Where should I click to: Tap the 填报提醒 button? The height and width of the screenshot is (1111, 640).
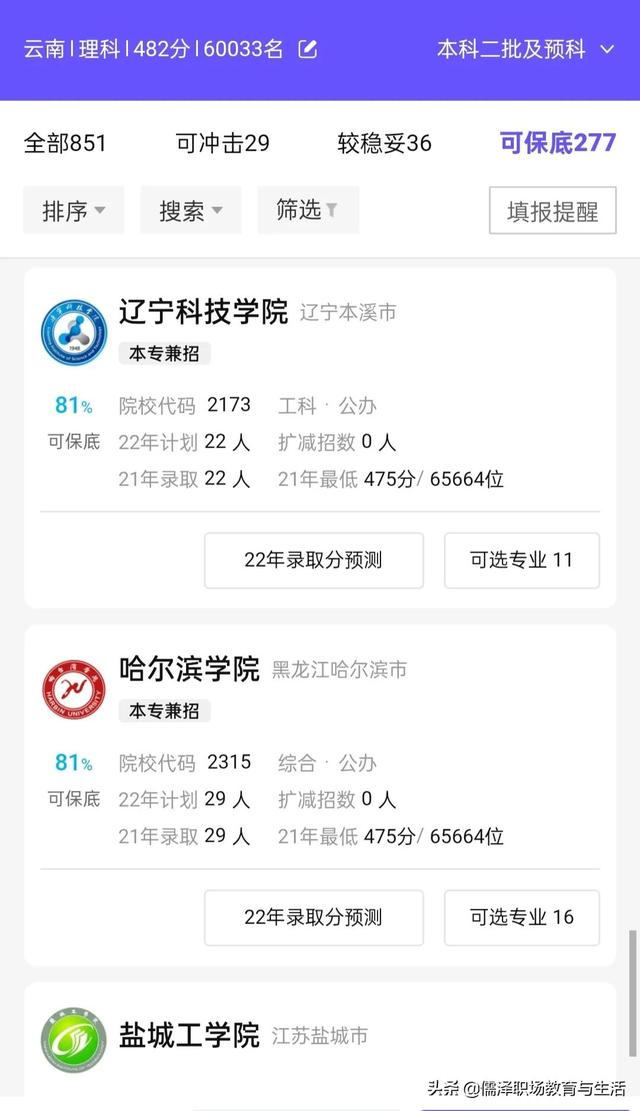click(552, 211)
